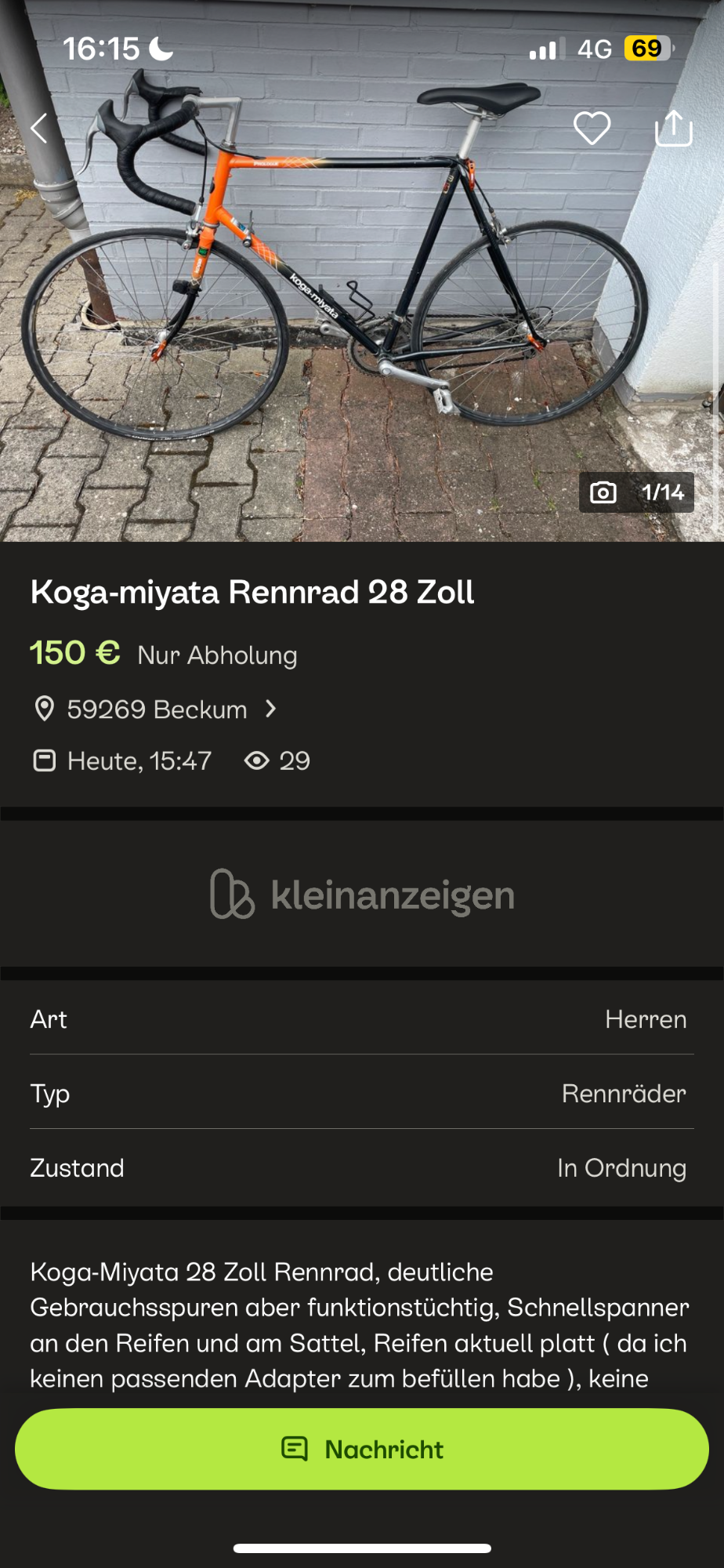Image resolution: width=724 pixels, height=1568 pixels.
Task: Open location 59269 Beckum
Action: (157, 710)
